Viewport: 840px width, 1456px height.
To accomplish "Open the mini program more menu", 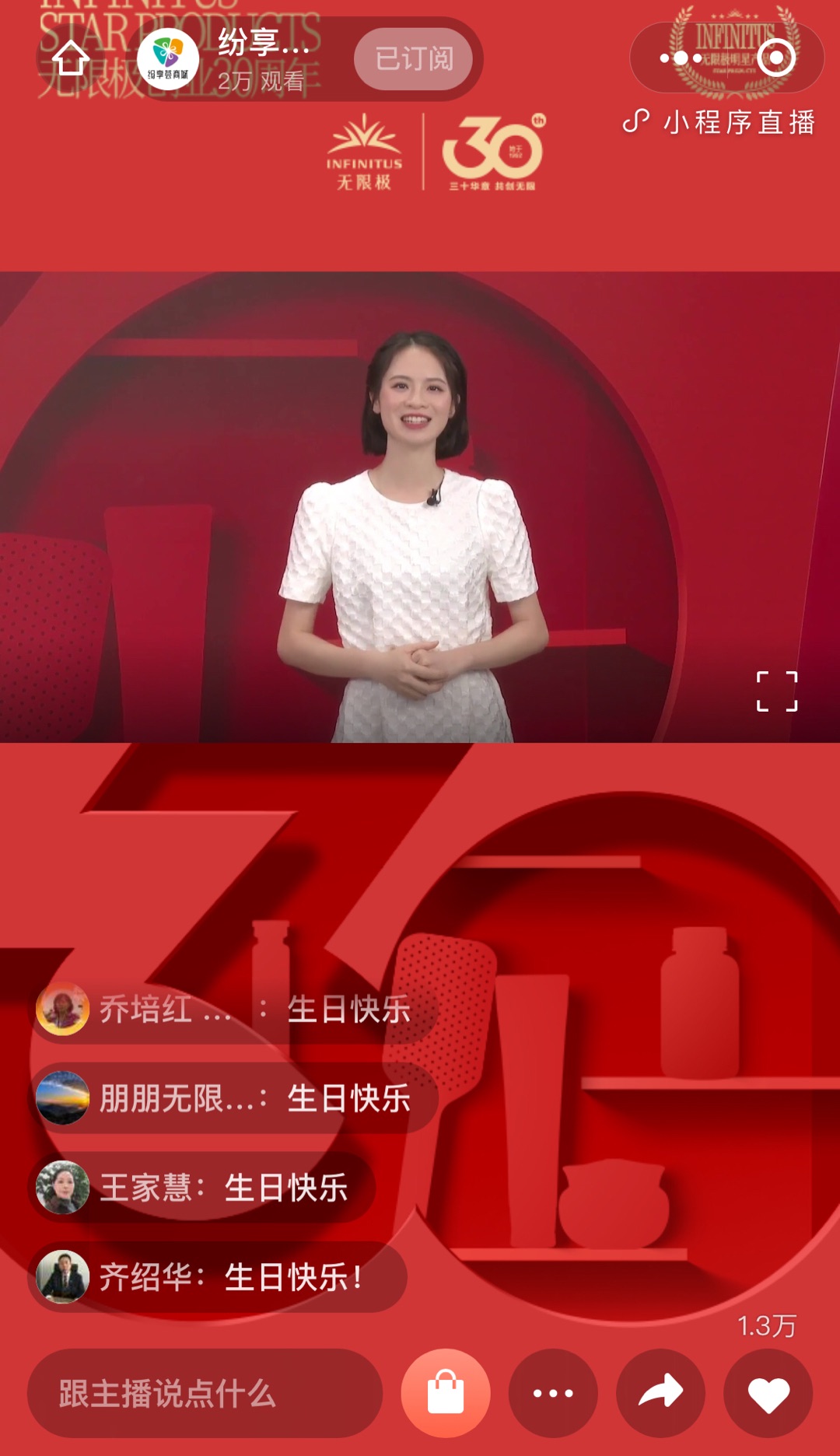I will [681, 58].
